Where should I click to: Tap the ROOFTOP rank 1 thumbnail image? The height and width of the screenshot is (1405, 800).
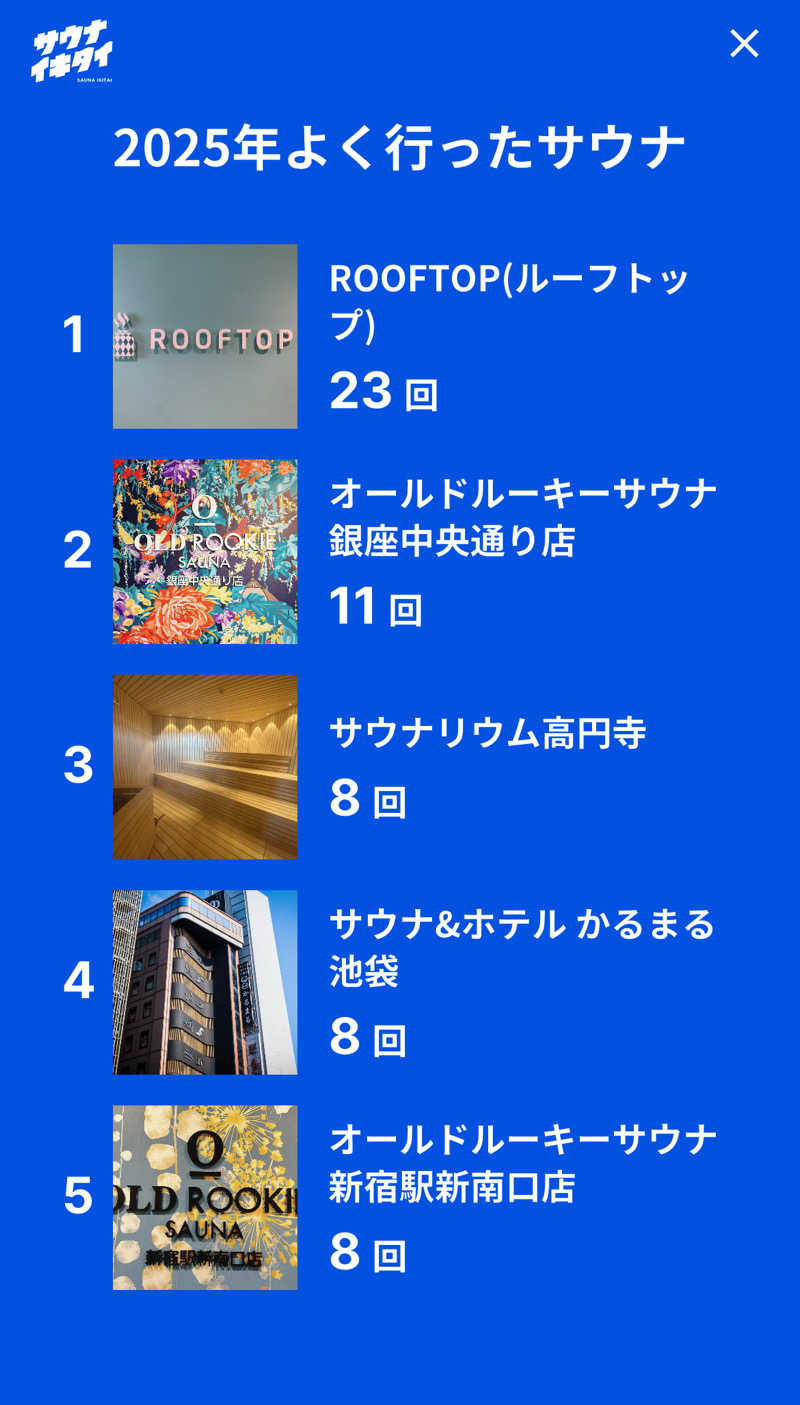point(204,337)
